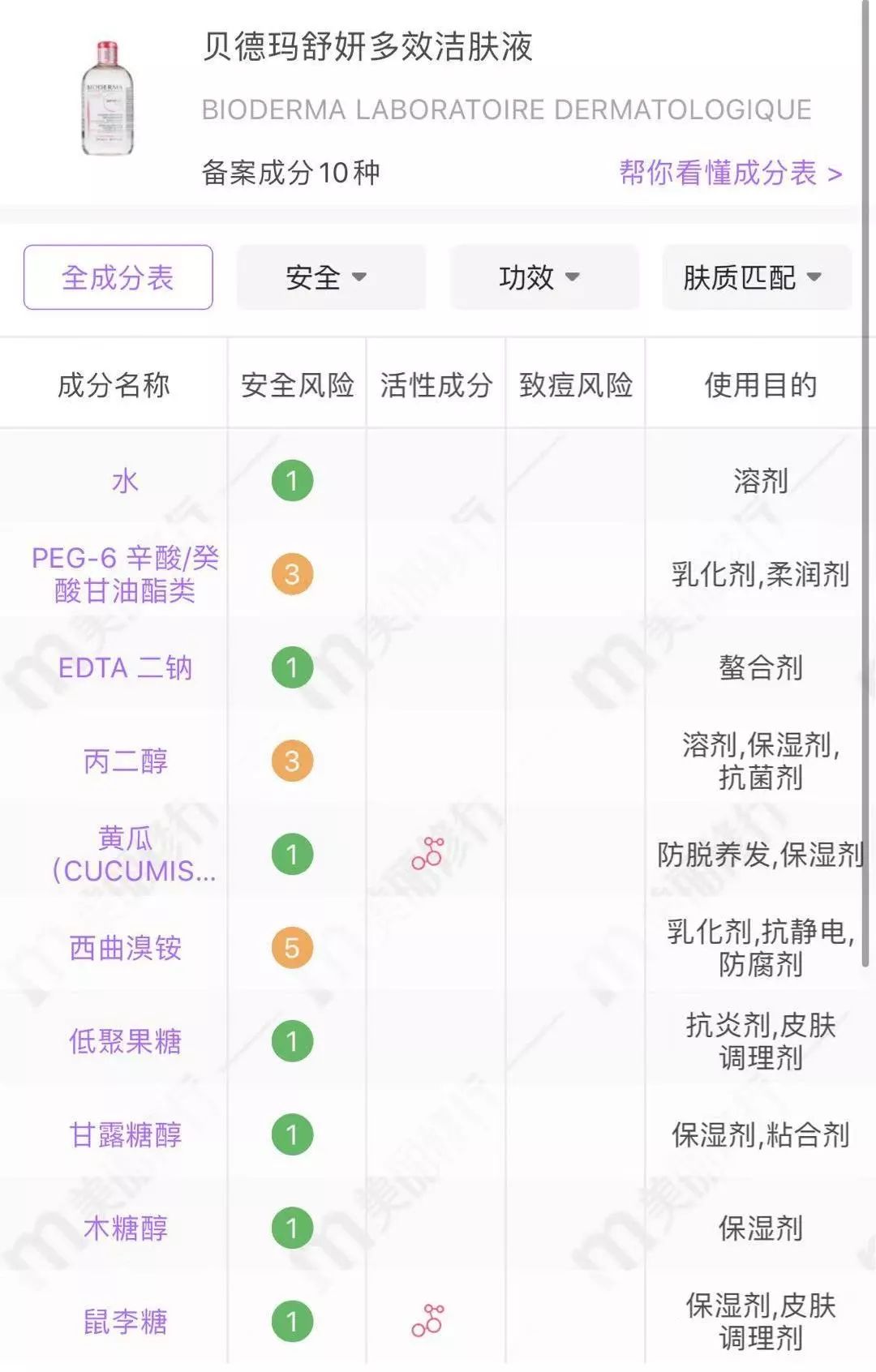Open ingredient 鼠李糖
Screen dimensions: 876x1372
(125, 1322)
